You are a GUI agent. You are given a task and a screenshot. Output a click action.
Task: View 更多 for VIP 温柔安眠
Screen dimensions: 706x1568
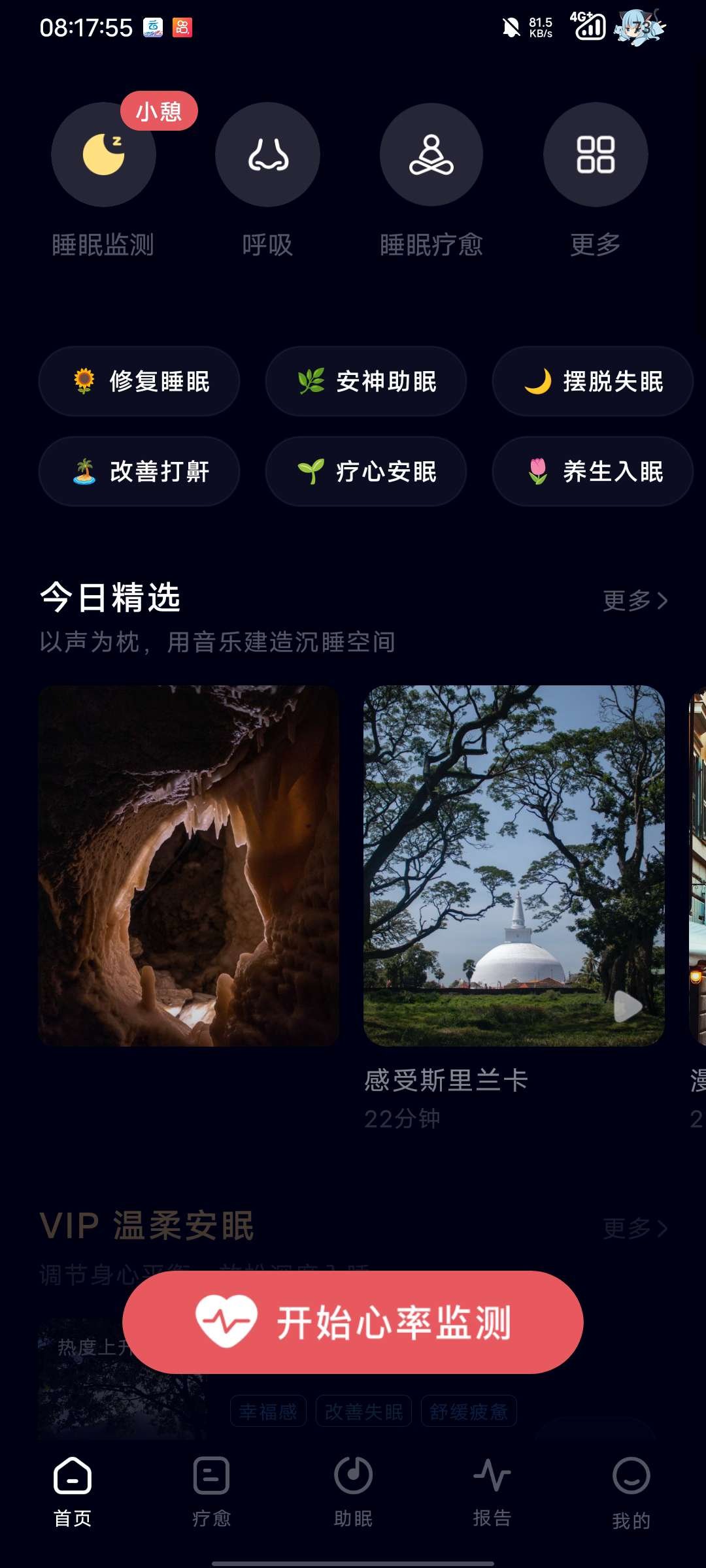tap(635, 1228)
